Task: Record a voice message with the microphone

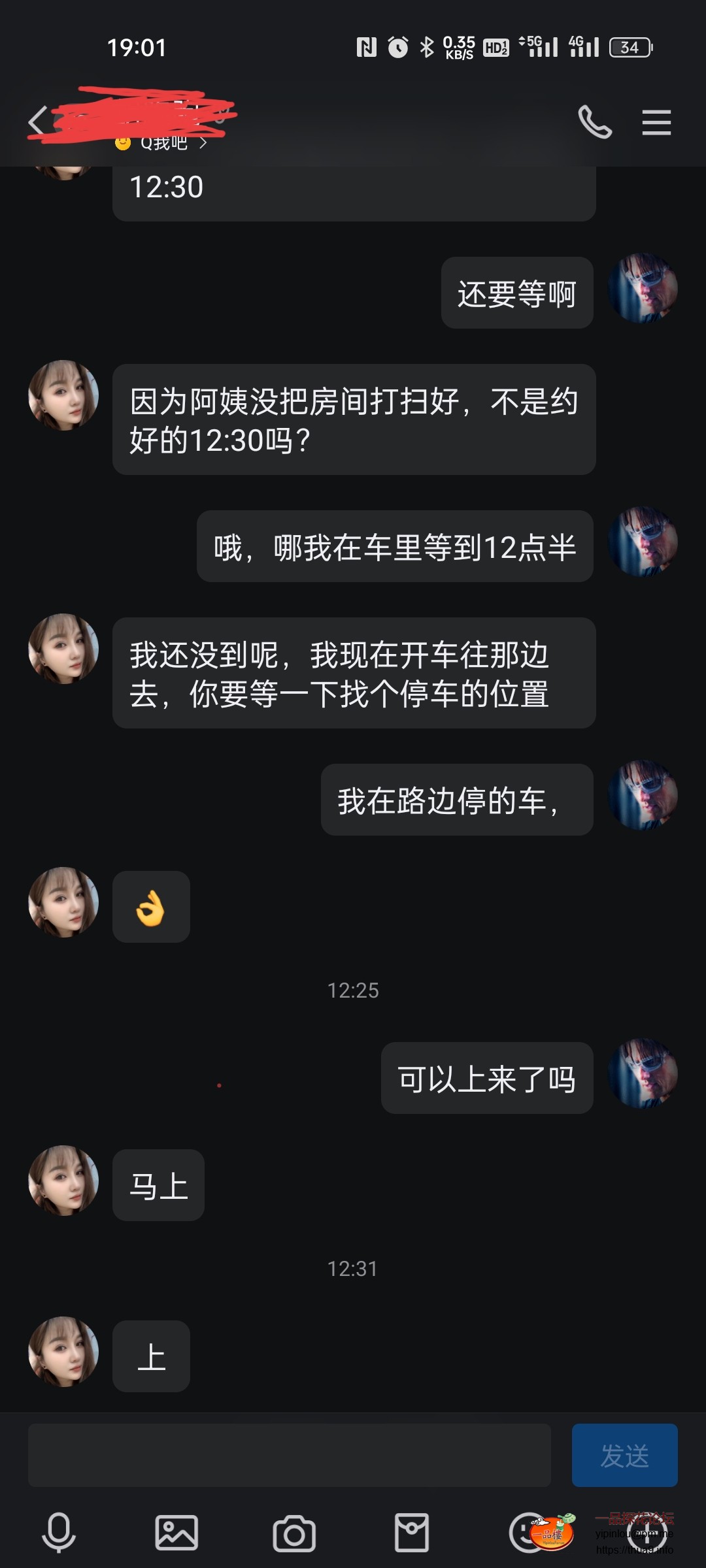Action: pos(59,1533)
